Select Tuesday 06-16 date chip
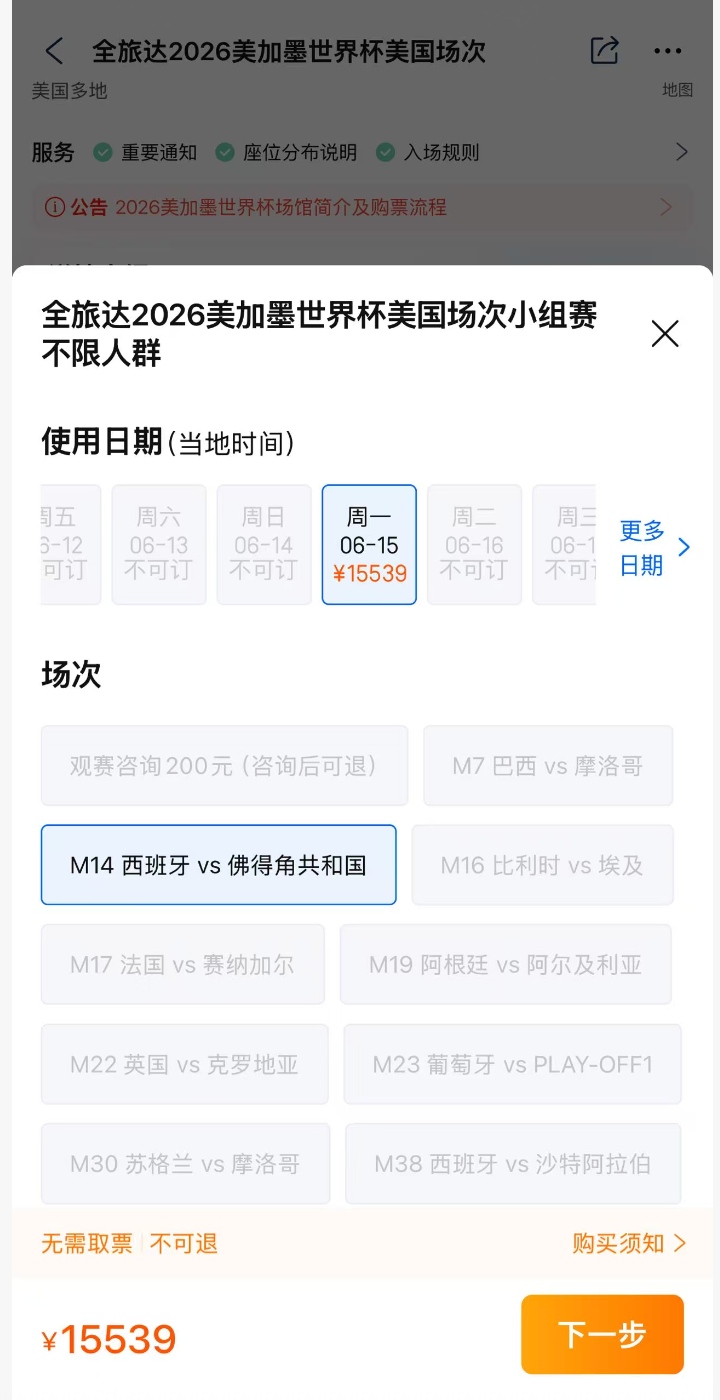720x1400 pixels. click(x=474, y=545)
